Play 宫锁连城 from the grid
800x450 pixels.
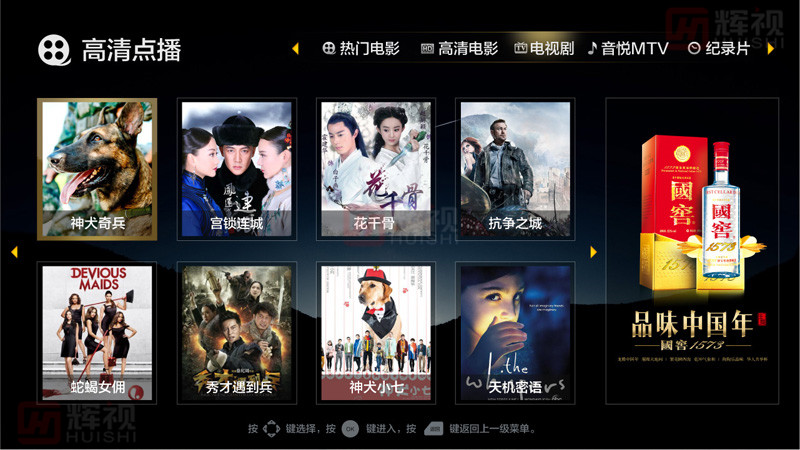236,168
